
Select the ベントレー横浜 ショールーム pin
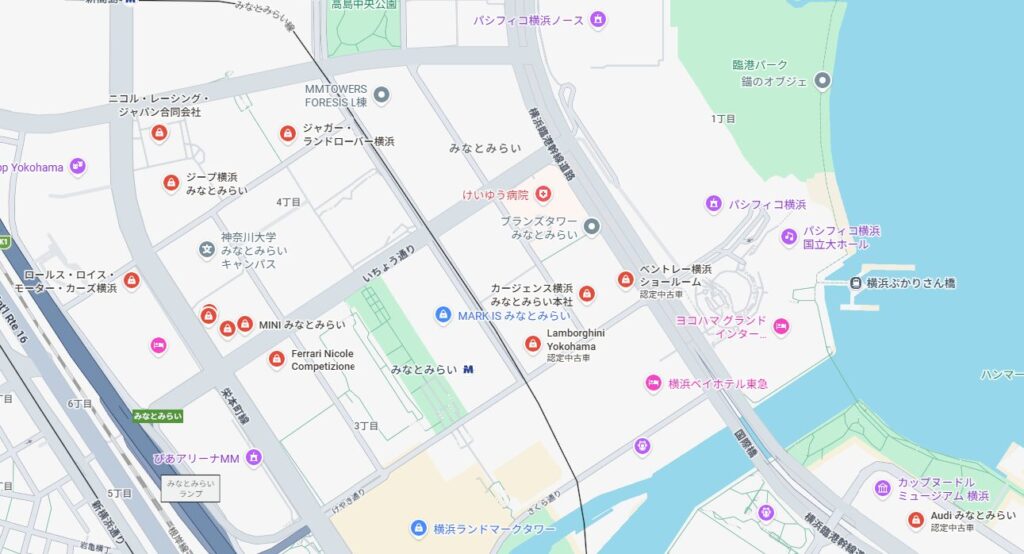point(626,281)
